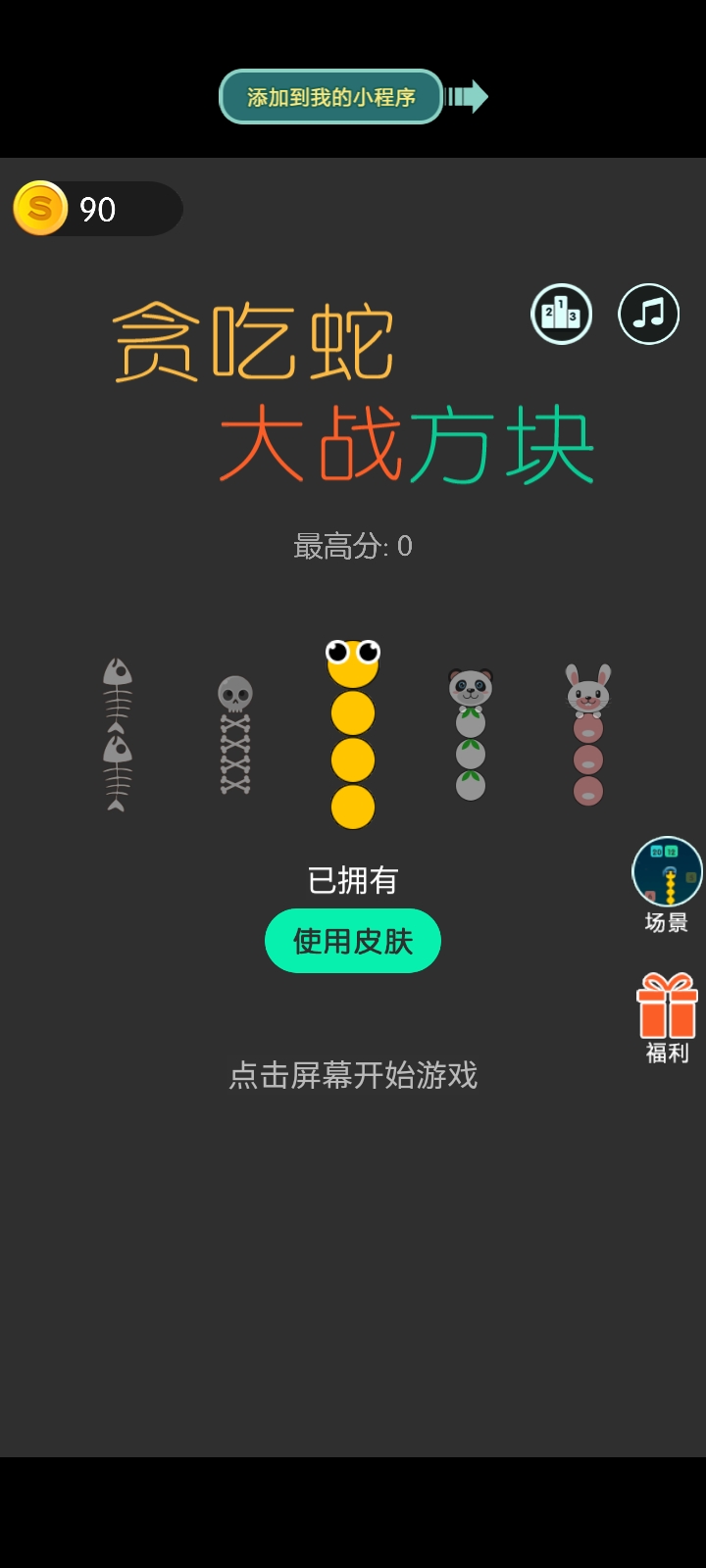Tap the 添加到我的小程序 button
Screen dimensions: 706x1568
click(330, 97)
